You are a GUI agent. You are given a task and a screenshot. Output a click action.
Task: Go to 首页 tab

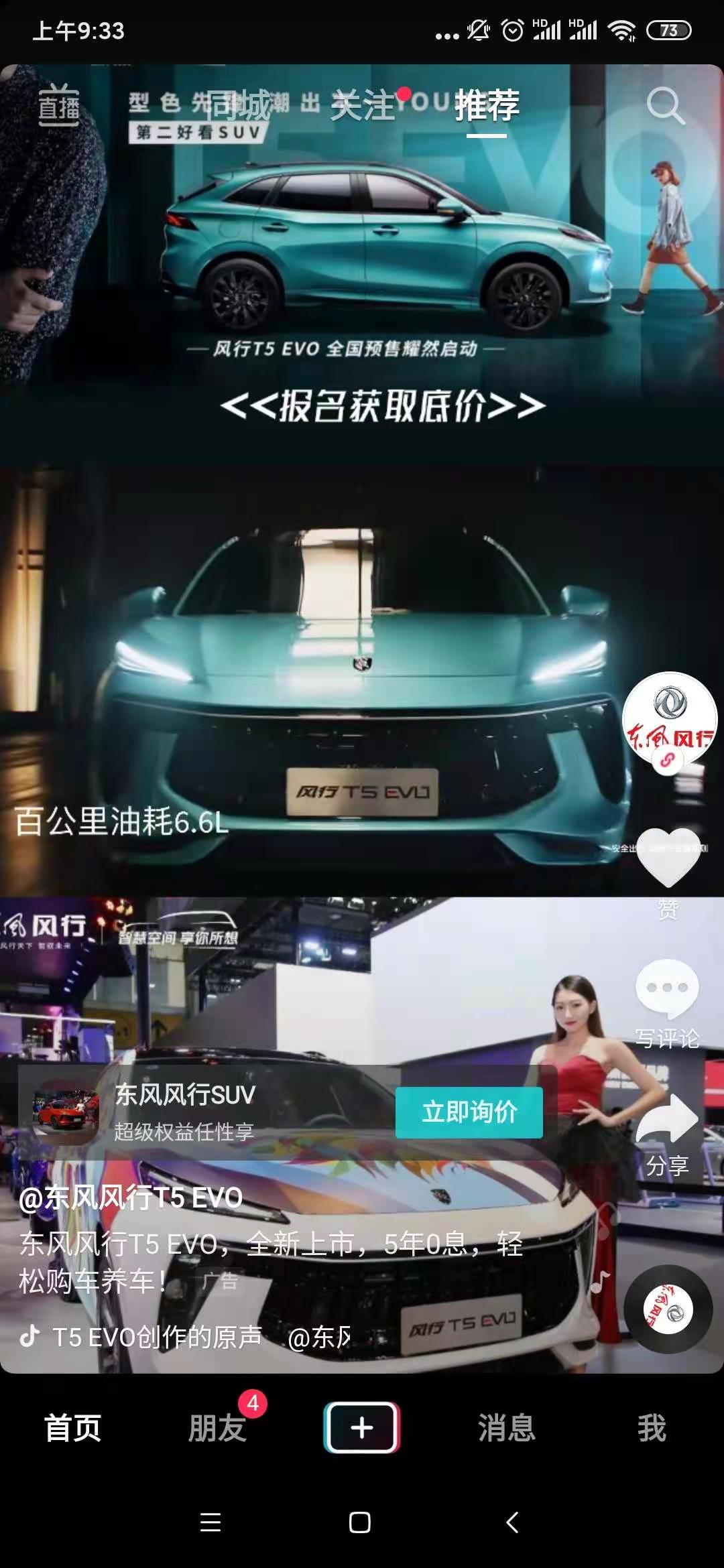click(x=72, y=1427)
